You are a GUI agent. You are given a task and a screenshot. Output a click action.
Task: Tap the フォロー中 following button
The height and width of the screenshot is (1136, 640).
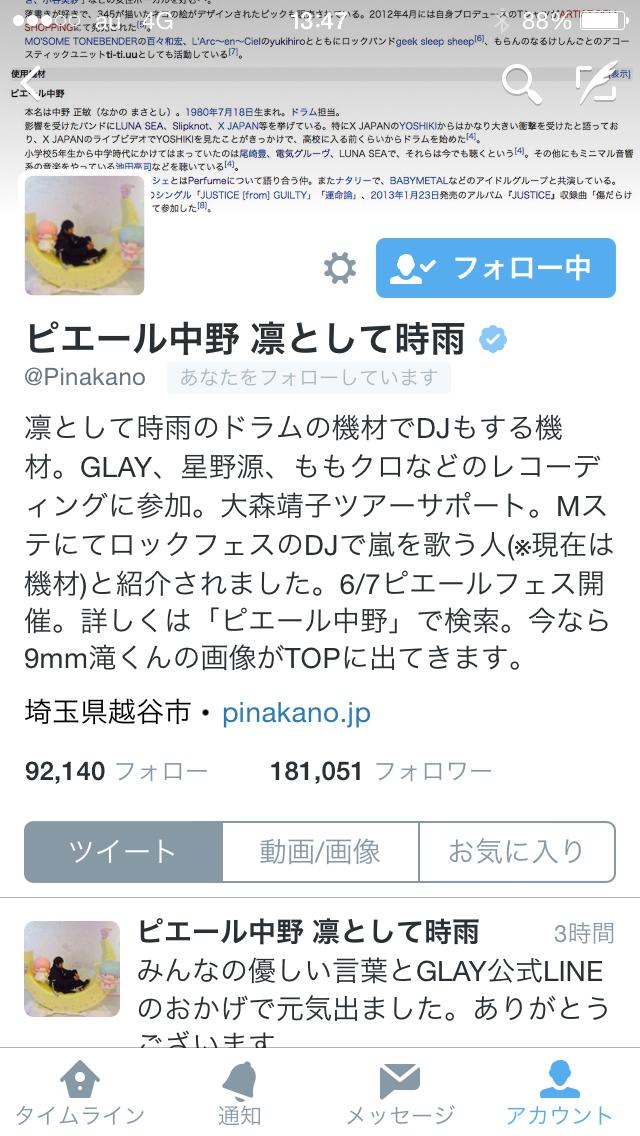click(496, 268)
